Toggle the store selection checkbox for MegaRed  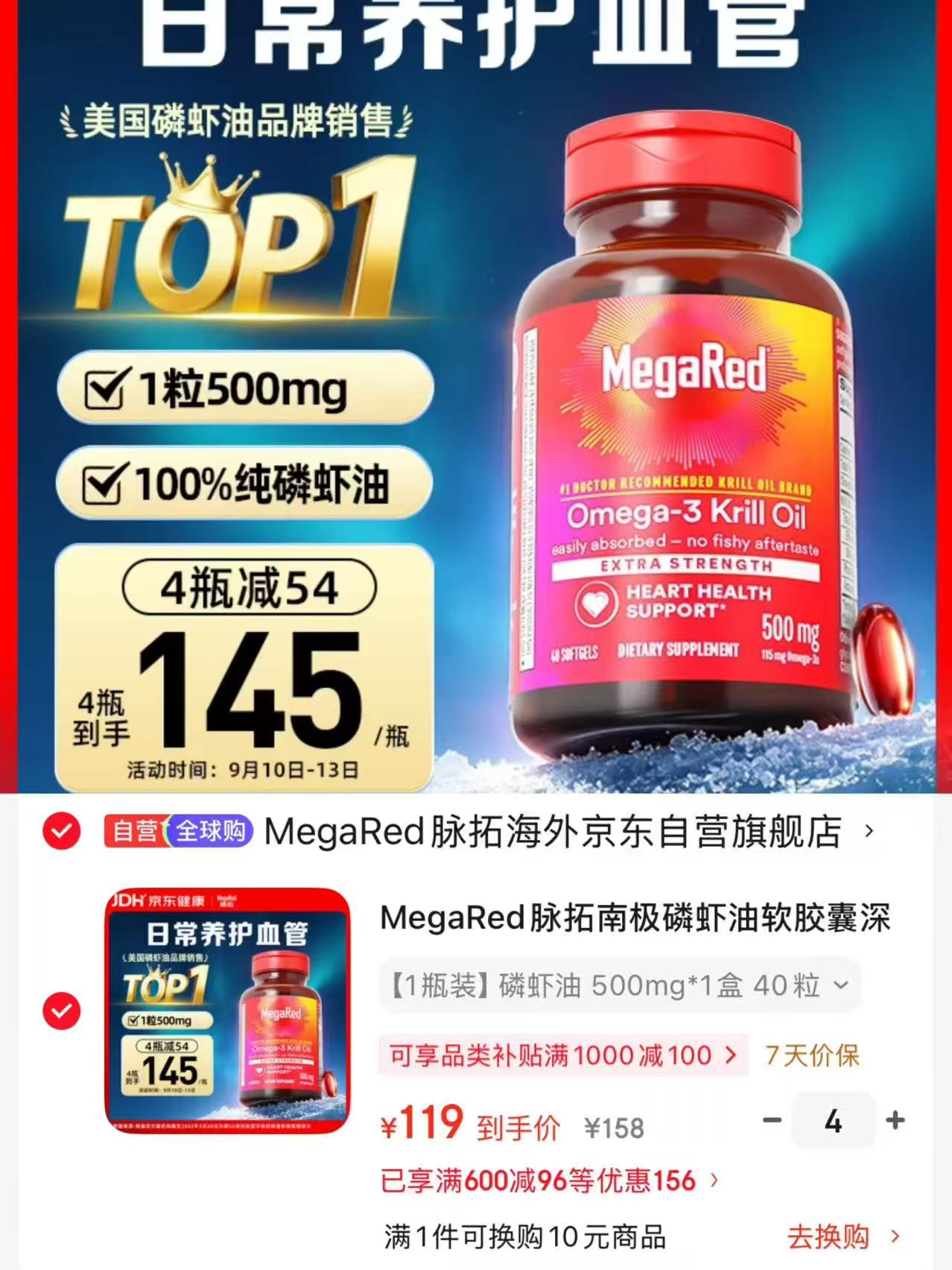(61, 830)
